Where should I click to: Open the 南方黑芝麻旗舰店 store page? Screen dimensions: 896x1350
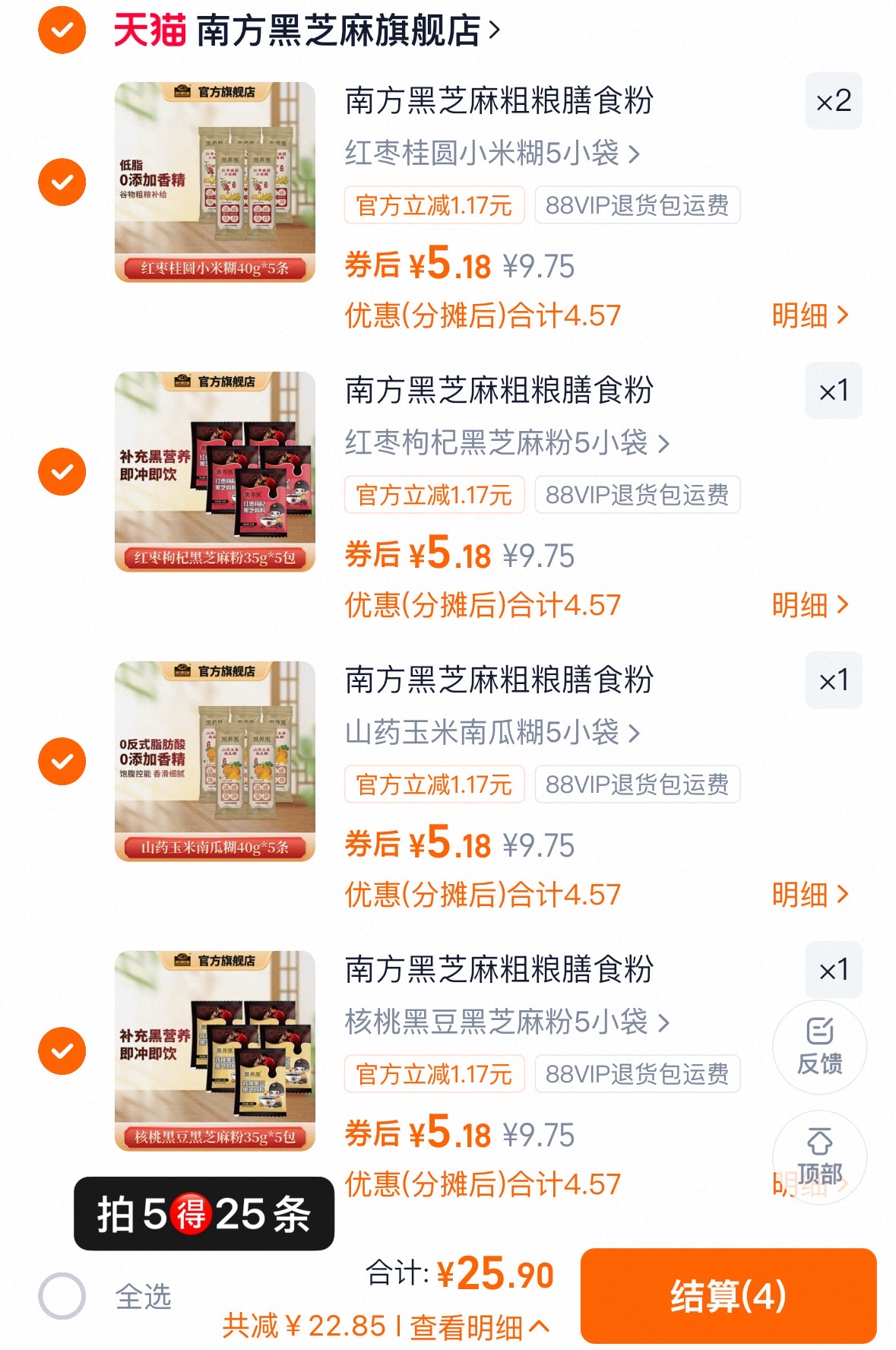point(342,29)
